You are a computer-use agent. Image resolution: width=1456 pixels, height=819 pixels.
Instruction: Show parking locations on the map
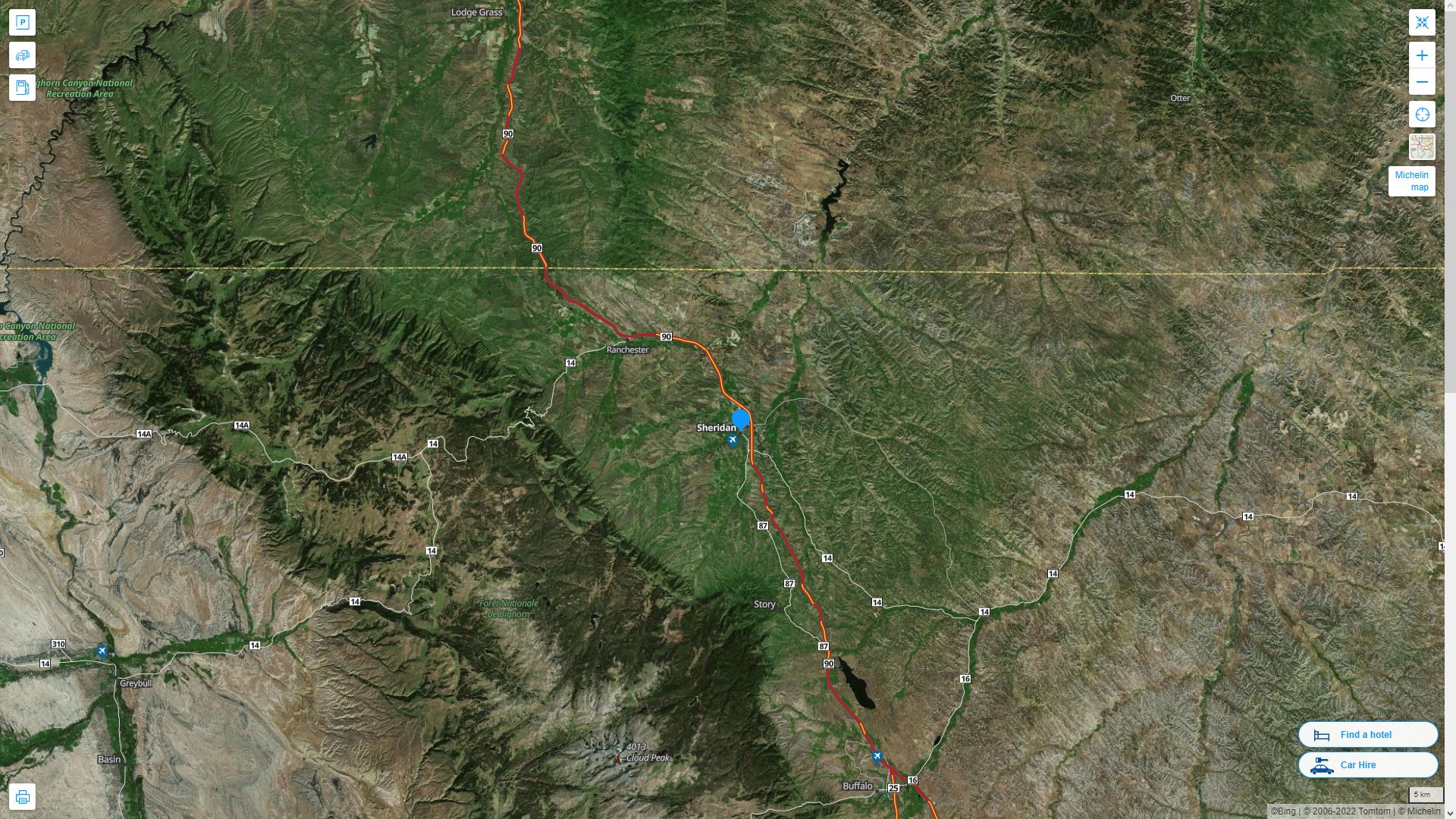(x=22, y=22)
